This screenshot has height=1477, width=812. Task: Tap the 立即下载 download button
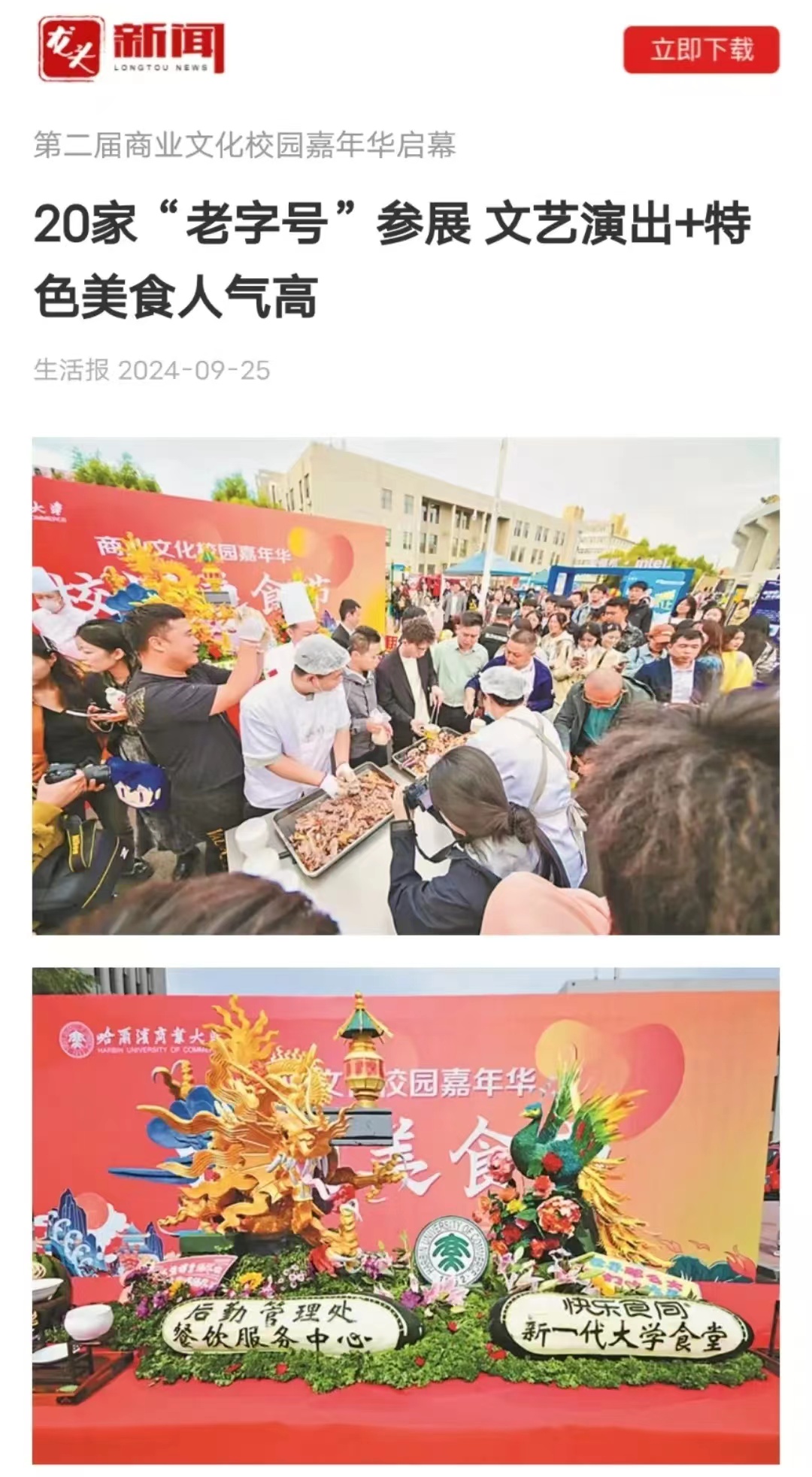(x=701, y=50)
